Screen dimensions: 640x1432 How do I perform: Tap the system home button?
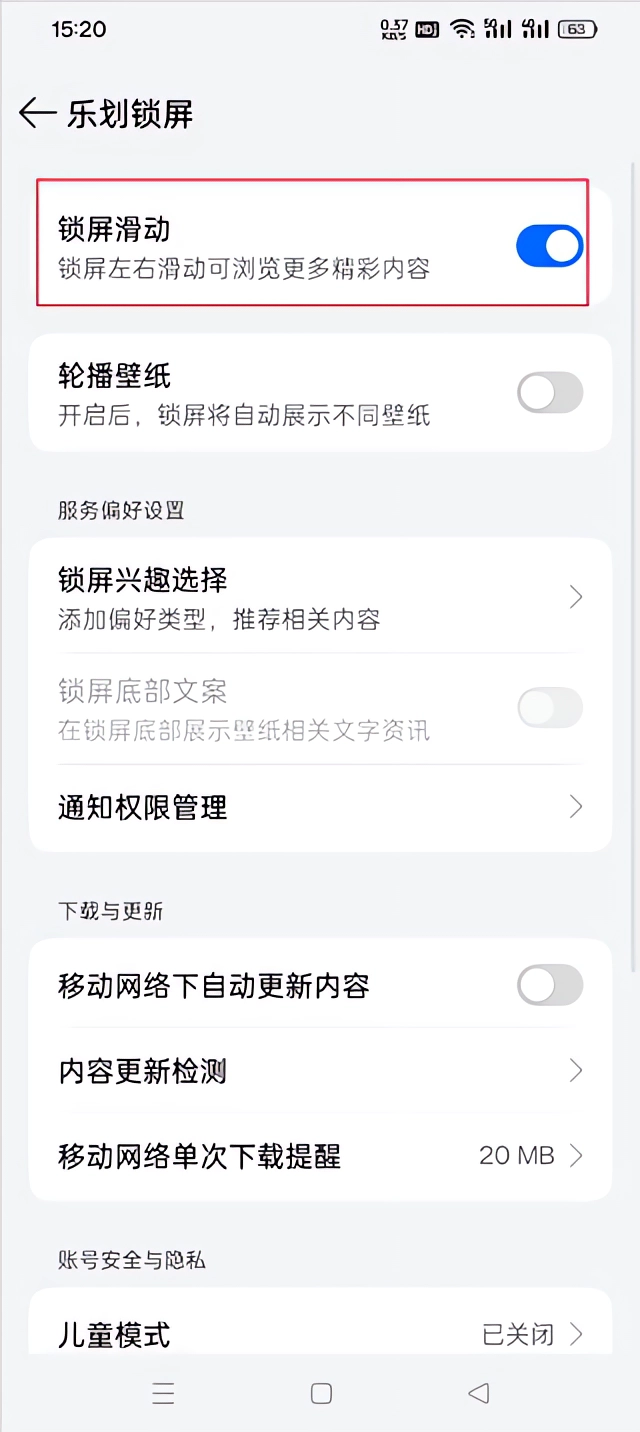(321, 1393)
